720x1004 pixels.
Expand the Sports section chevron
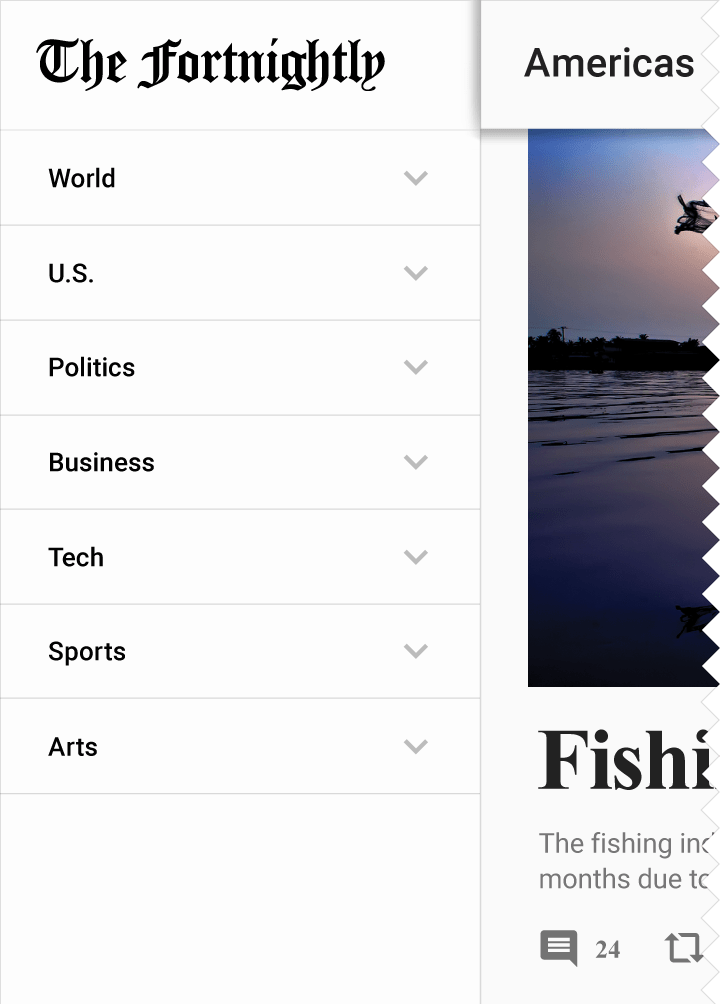tap(416, 651)
